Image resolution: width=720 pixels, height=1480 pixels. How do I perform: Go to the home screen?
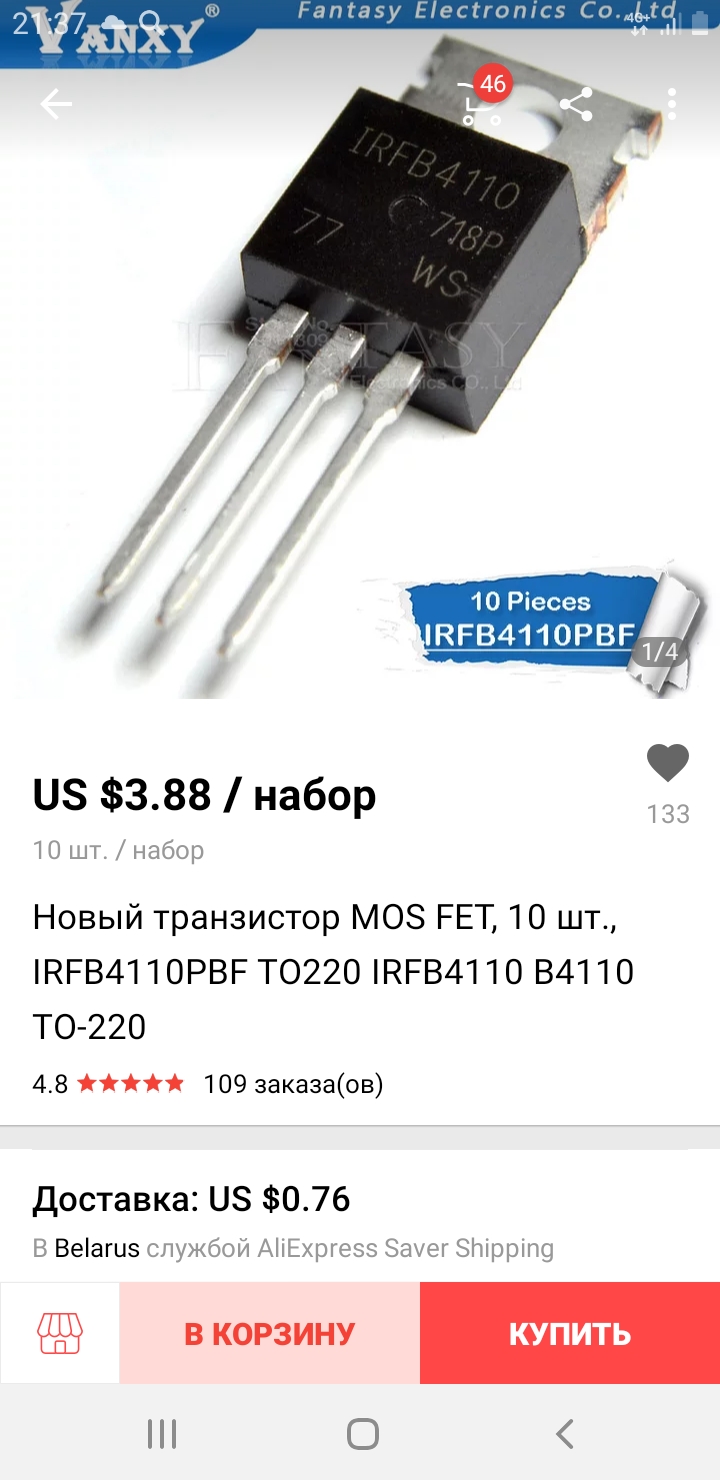362,1434
